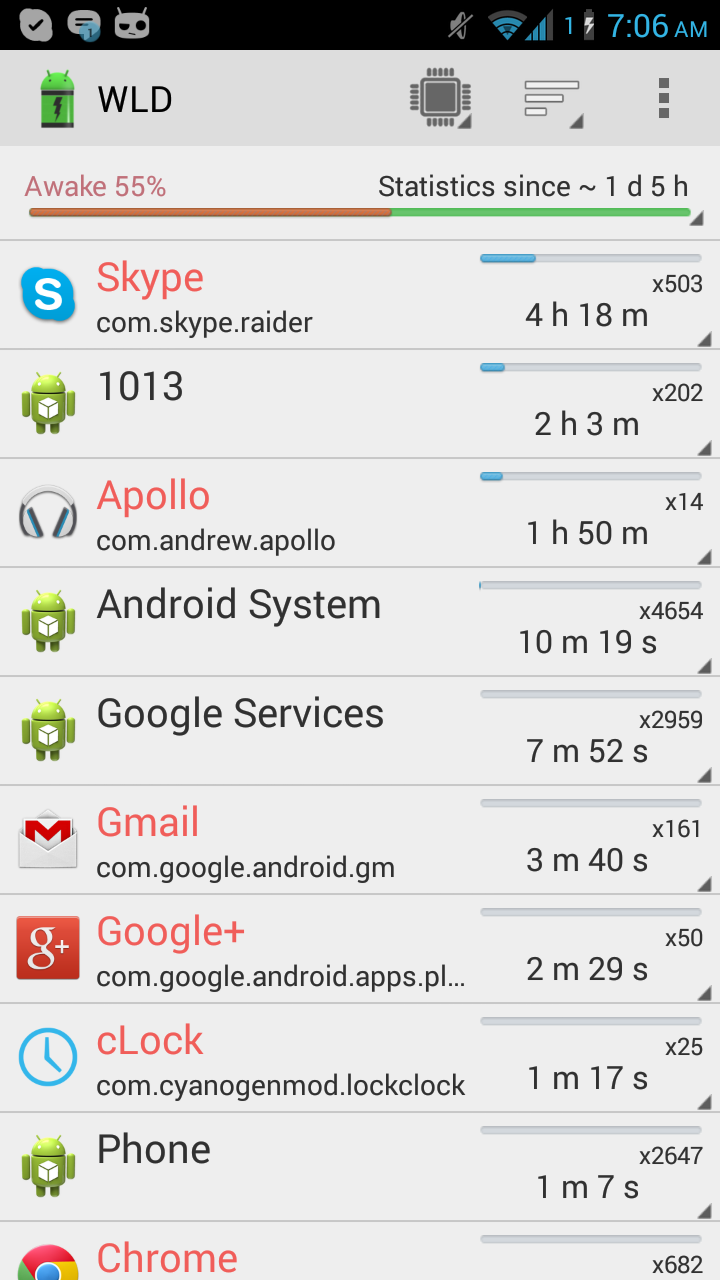This screenshot has width=720, height=1280.
Task: Open the CPU chip stat-type dropdown
Action: click(x=440, y=99)
